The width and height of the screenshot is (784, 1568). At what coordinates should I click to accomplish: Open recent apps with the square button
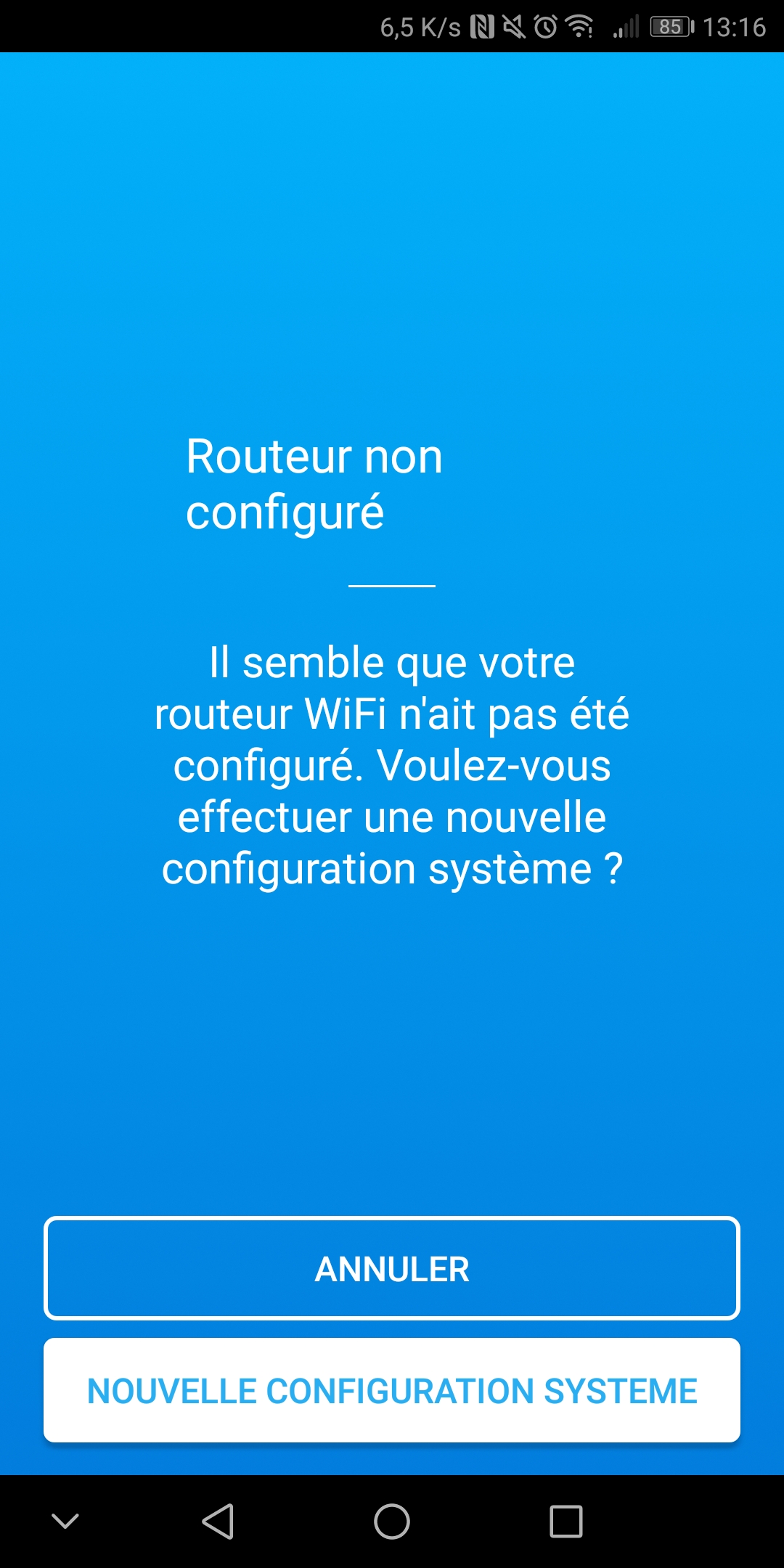[x=566, y=1522]
